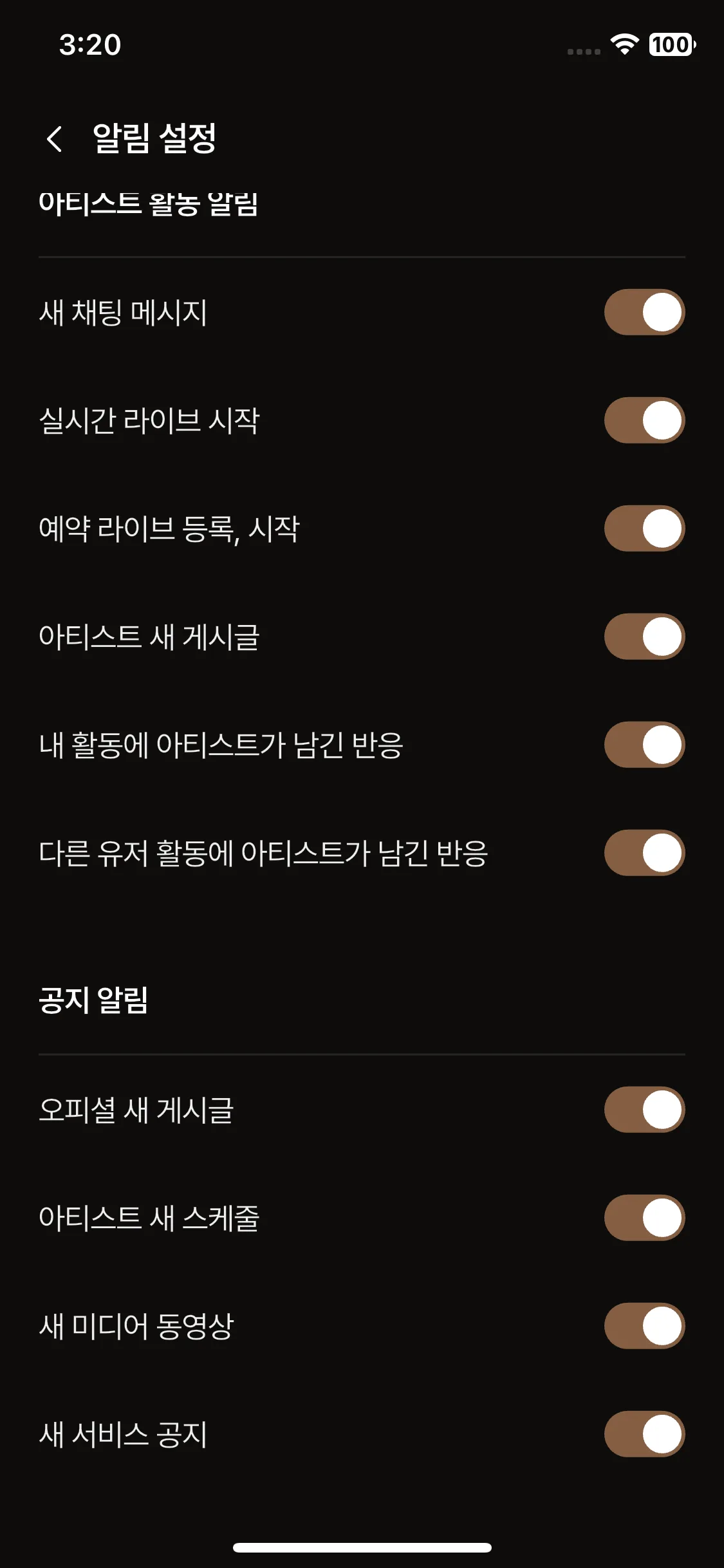Disable the 새 서비스 공지 toggle
724x1568 pixels.
click(x=644, y=1434)
